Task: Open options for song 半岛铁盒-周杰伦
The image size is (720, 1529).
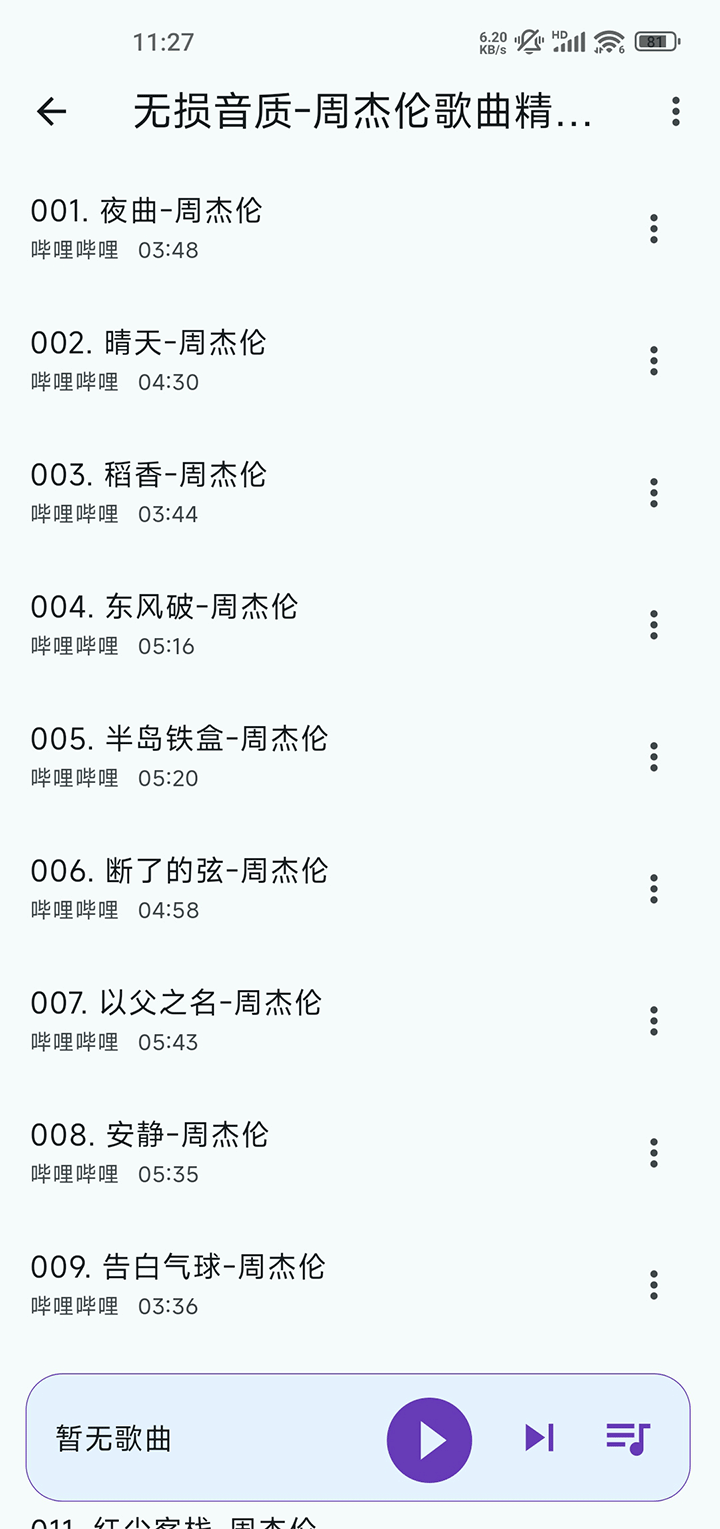Action: [x=653, y=757]
